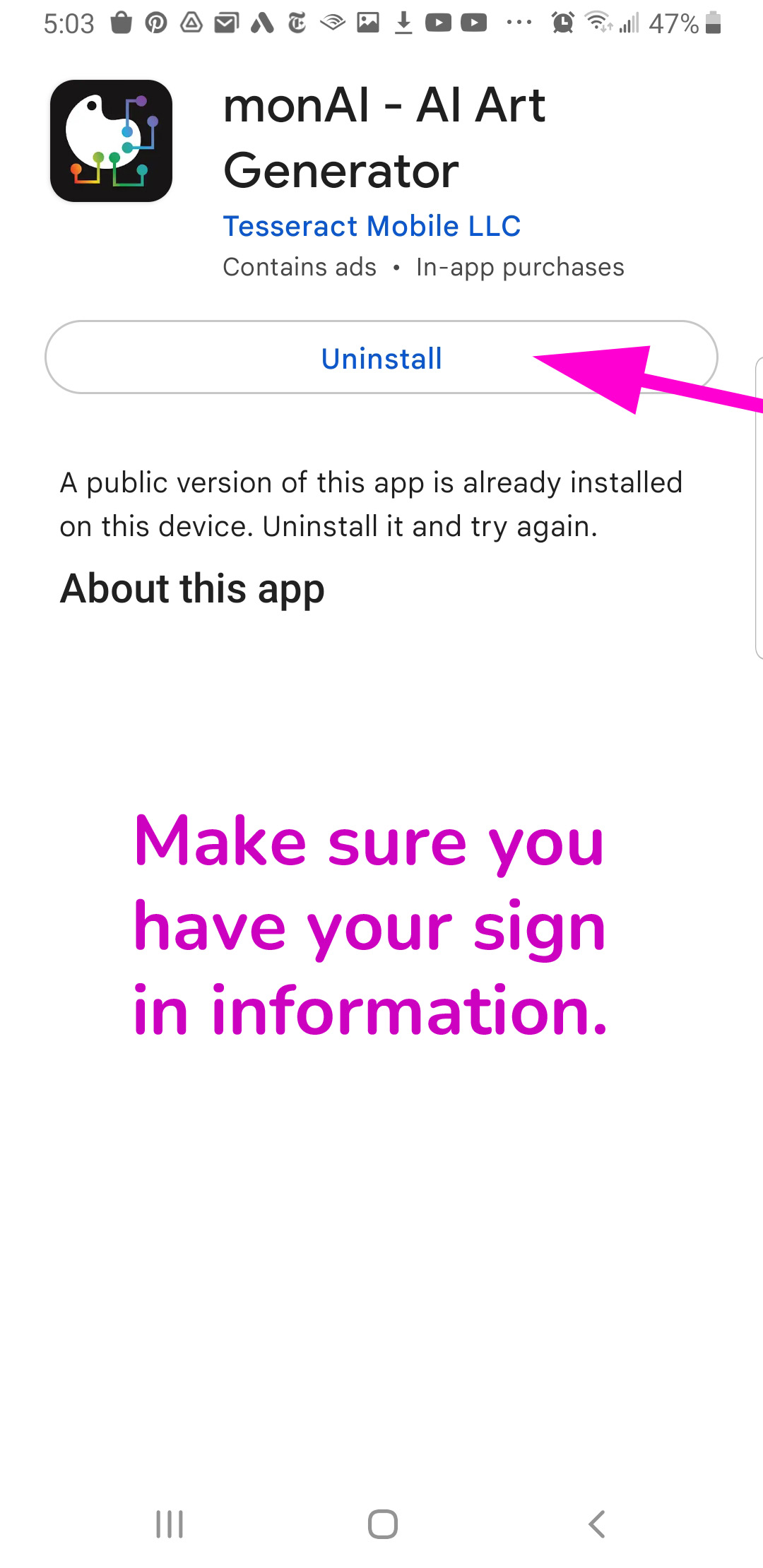Open the Tesseract Mobile LLC developer page
763x1568 pixels.
pos(372,226)
